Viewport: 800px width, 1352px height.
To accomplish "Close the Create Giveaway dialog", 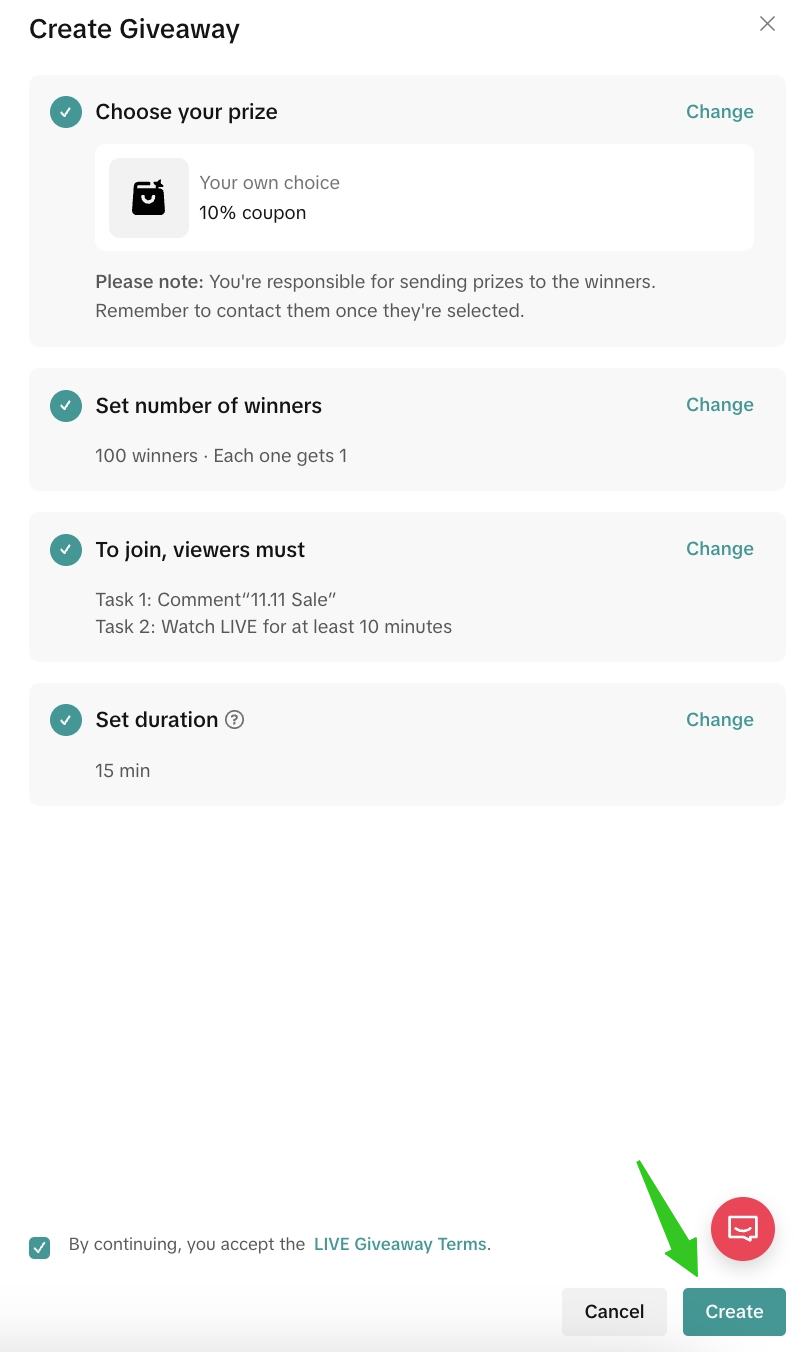I will click(767, 24).
